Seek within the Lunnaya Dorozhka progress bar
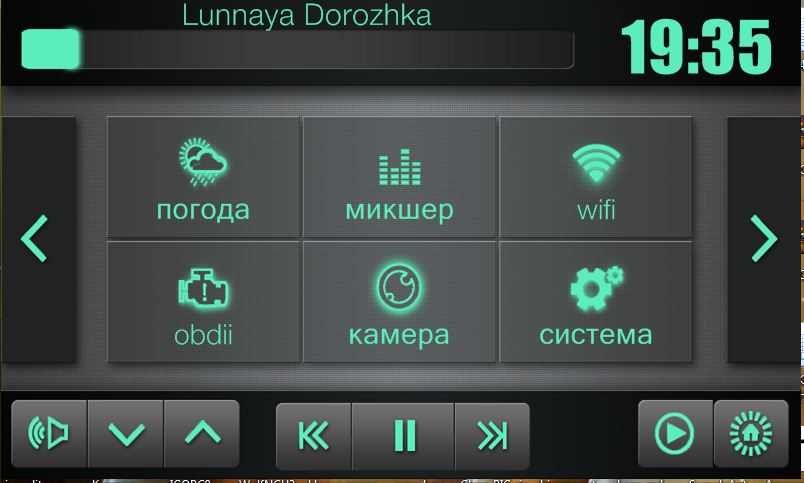The width and height of the screenshot is (804, 483). (x=300, y=50)
